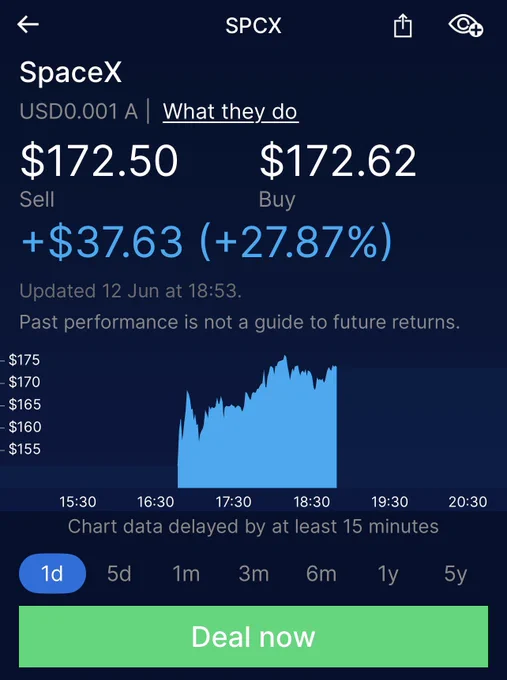Show the 3m chart range
Screen dimensions: 507x680
coord(254,573)
